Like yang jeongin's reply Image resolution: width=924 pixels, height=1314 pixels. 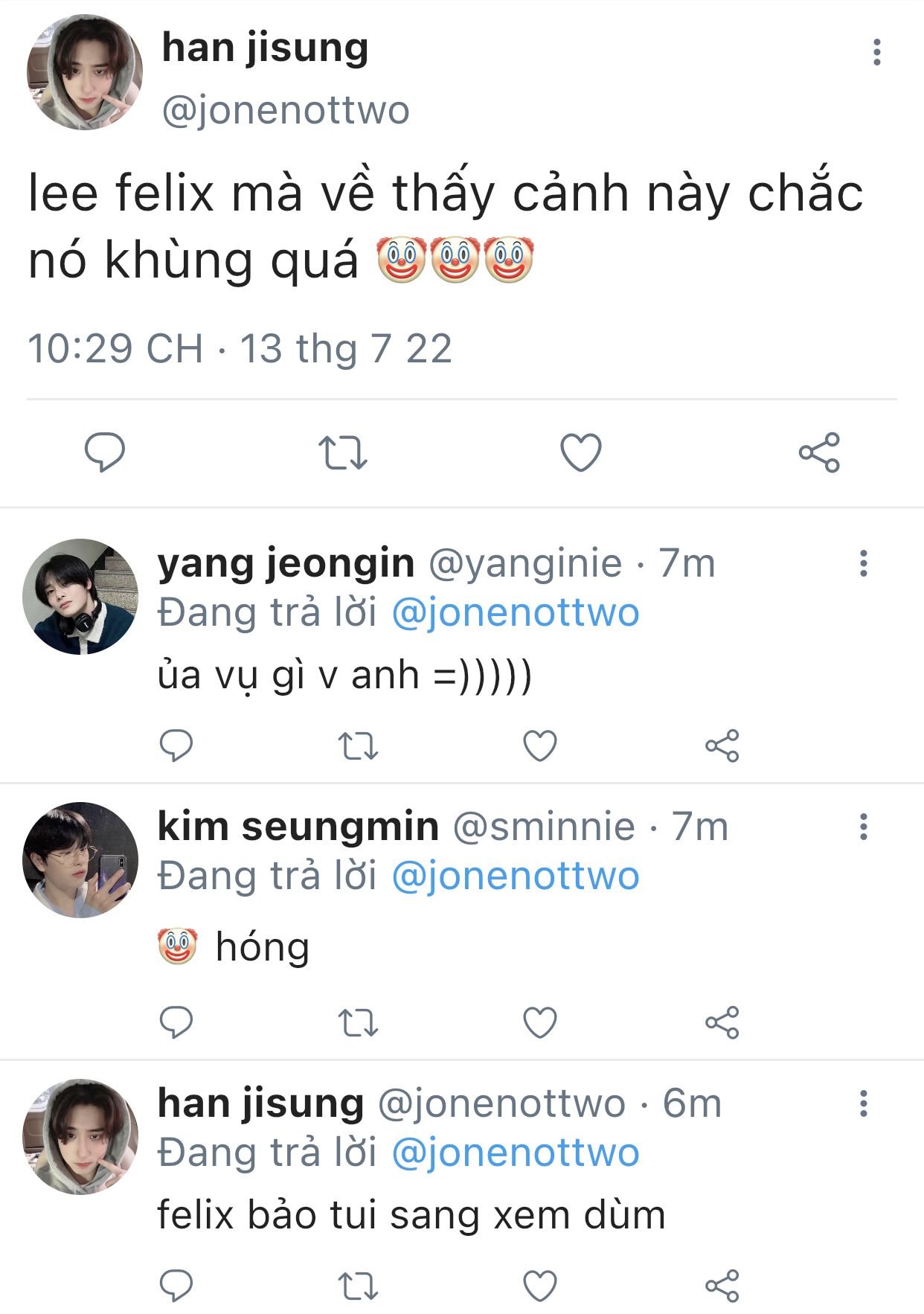[x=539, y=746]
